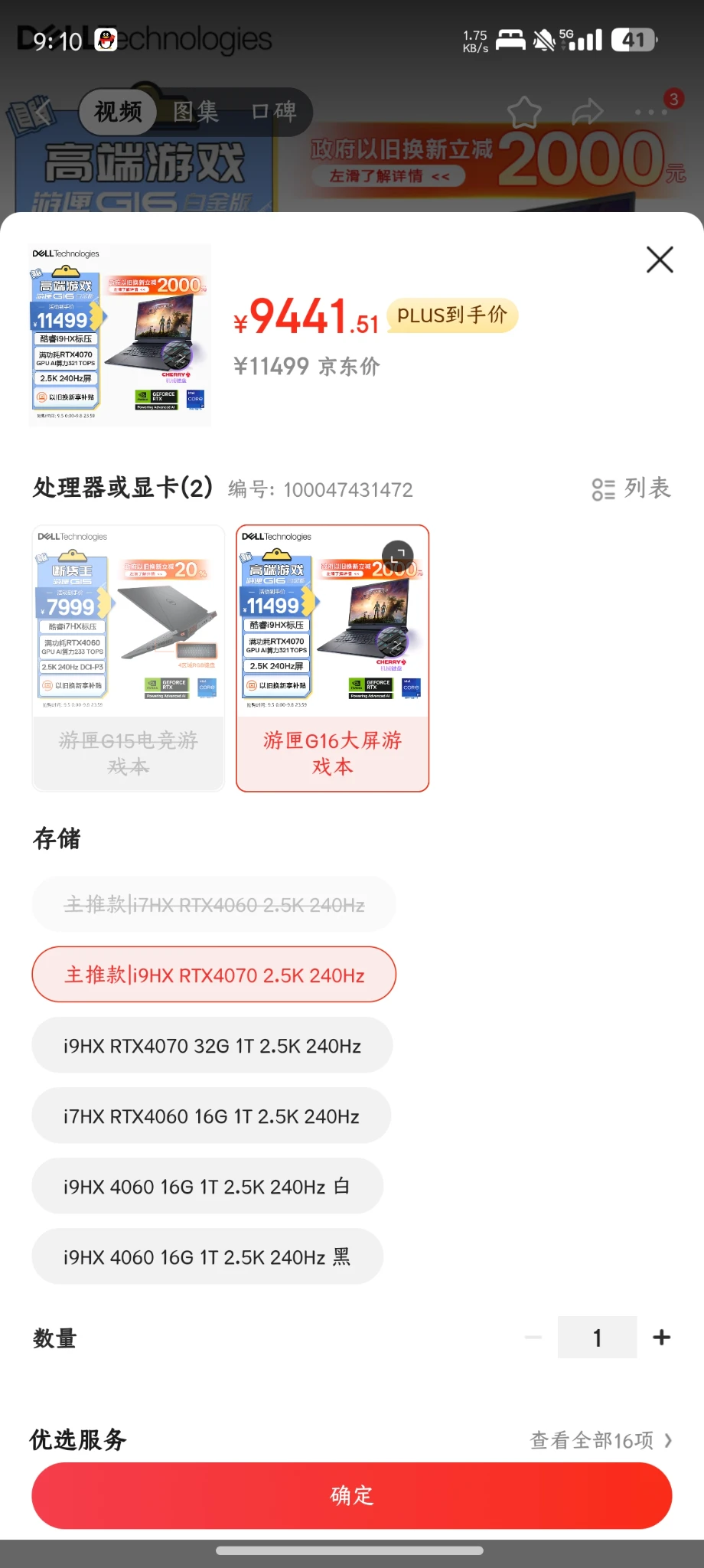
Task: Open the enlarged product thumbnail image
Action: [x=120, y=335]
